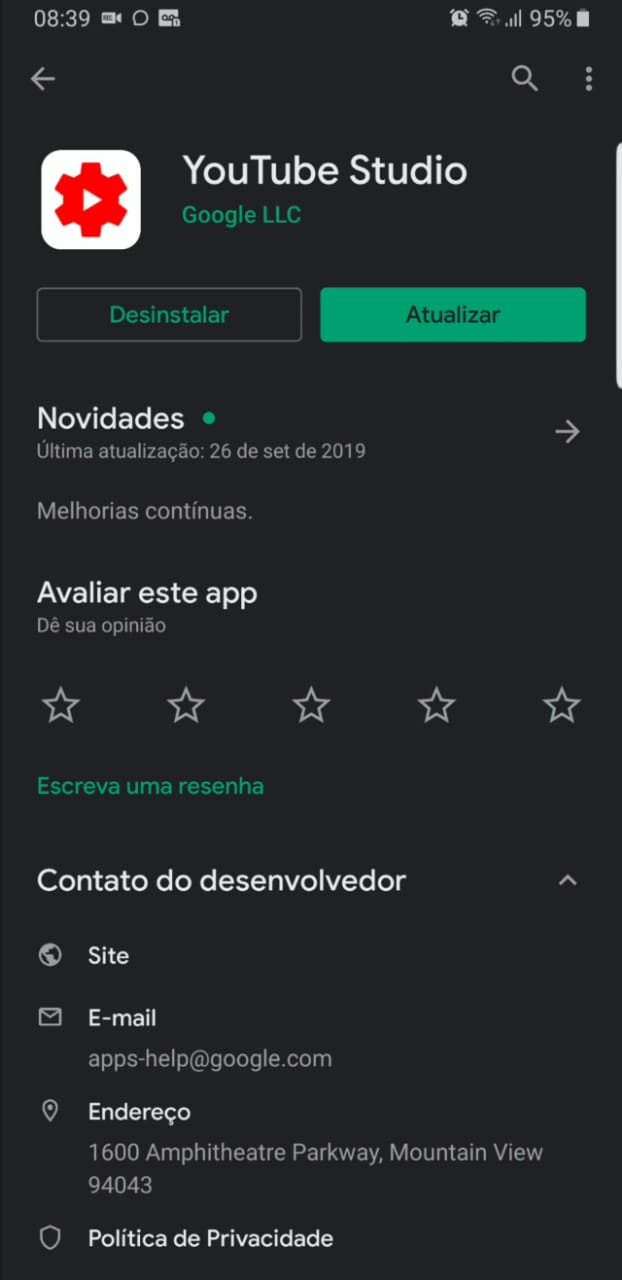Open Google LLC developer page
Screen dimensions: 622x1280
click(x=241, y=215)
